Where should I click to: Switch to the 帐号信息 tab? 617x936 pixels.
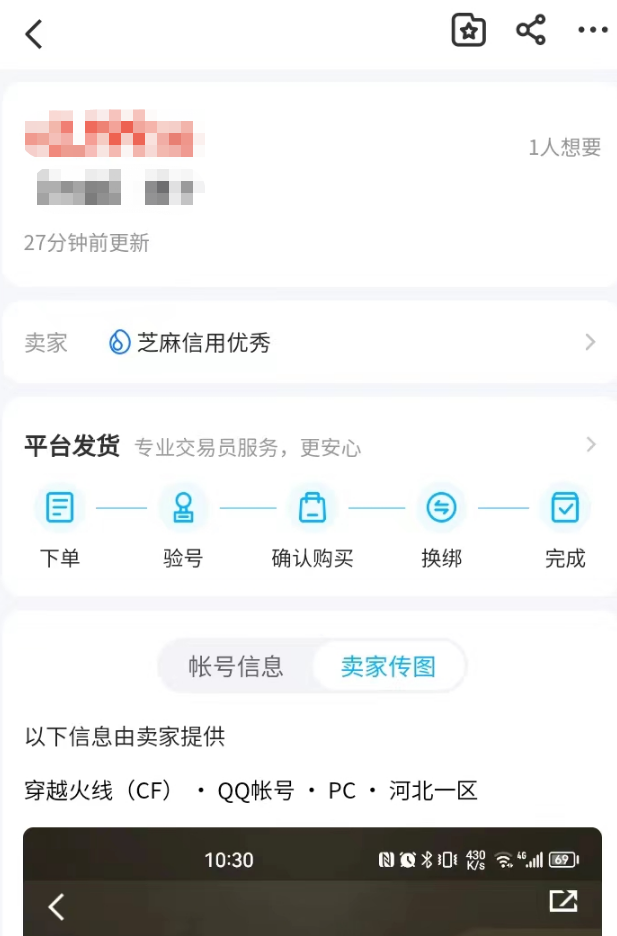[x=236, y=666]
